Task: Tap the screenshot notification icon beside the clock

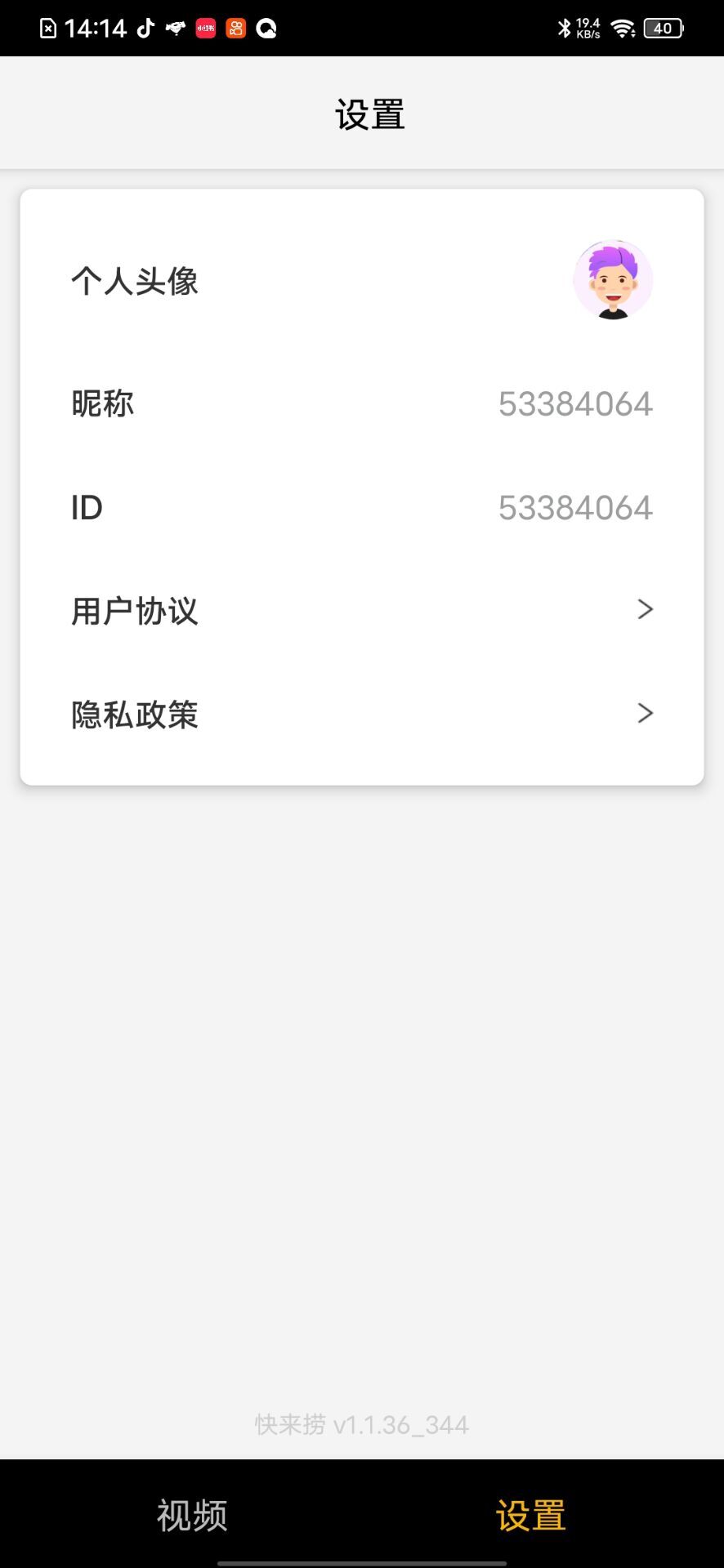Action: (x=49, y=27)
